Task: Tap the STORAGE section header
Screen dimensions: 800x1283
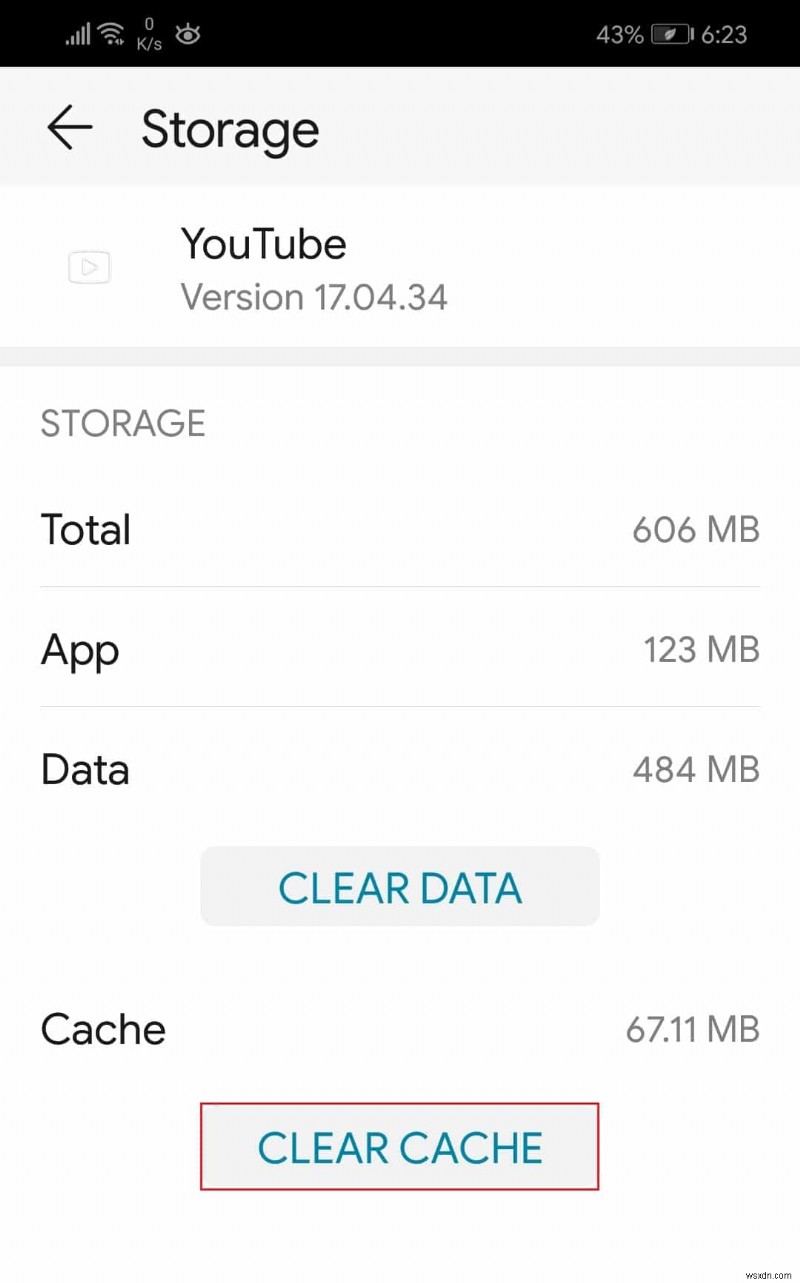Action: (x=122, y=423)
